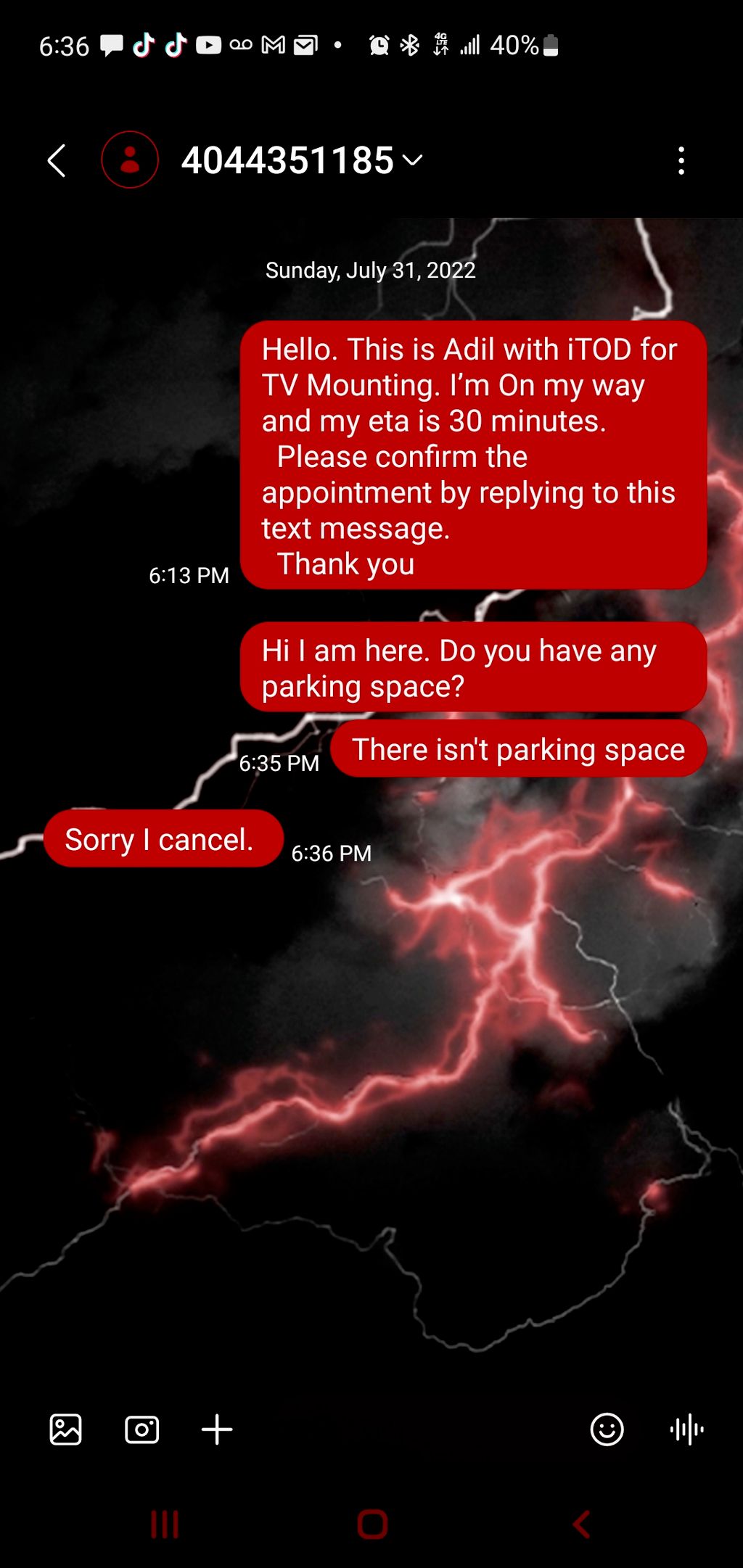The image size is (743, 1568).
Task: Open the plus attachment options
Action: coord(217,1429)
